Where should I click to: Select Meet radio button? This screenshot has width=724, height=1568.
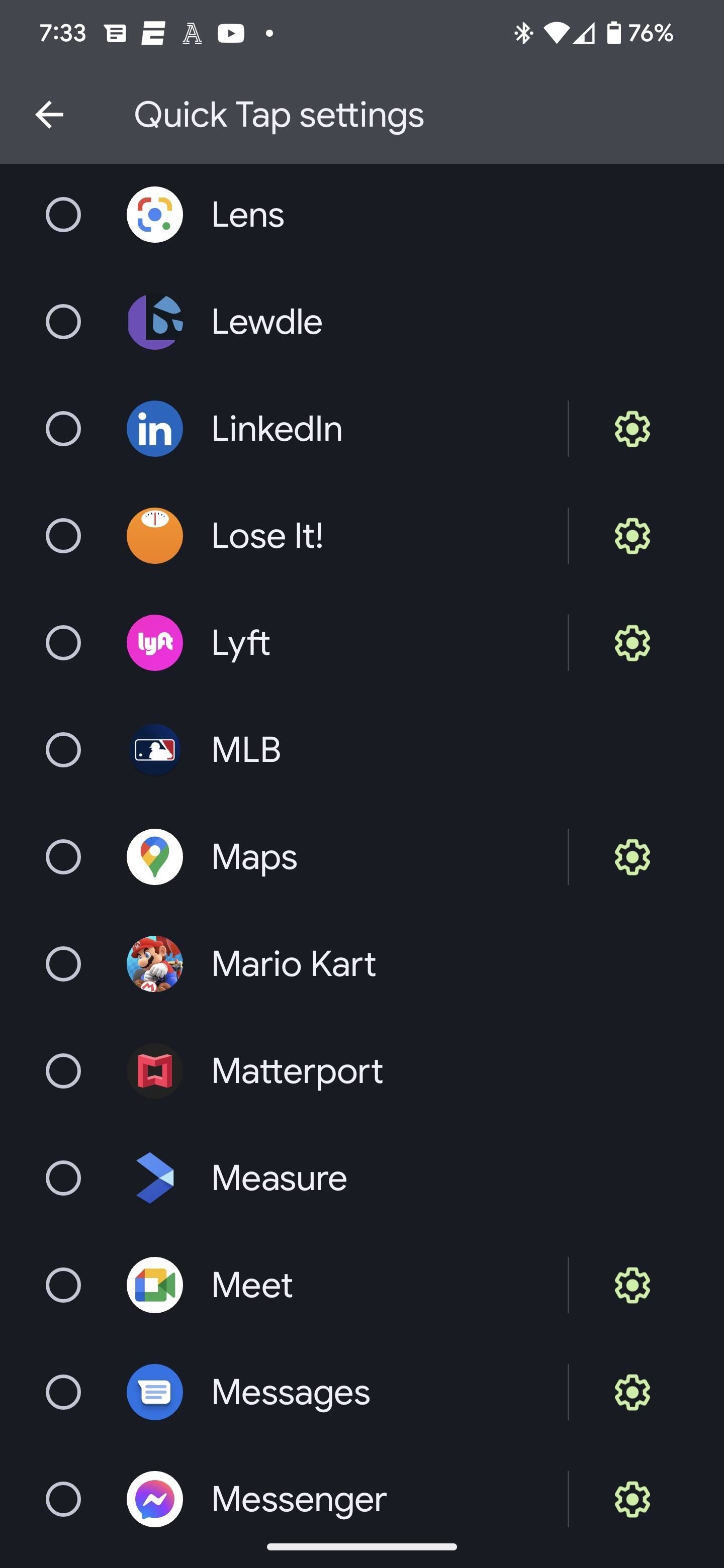coord(63,1285)
